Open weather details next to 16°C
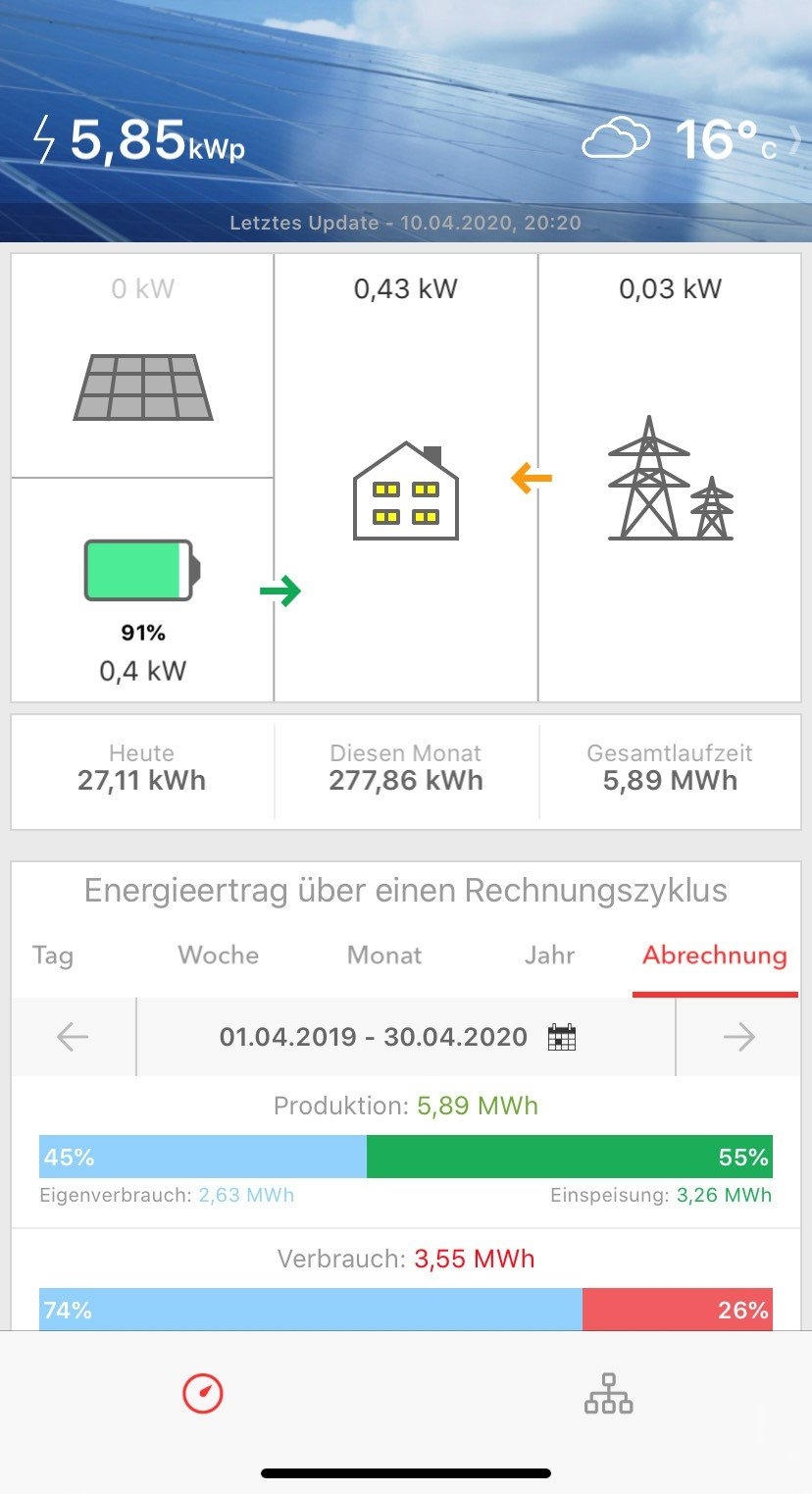 click(795, 139)
